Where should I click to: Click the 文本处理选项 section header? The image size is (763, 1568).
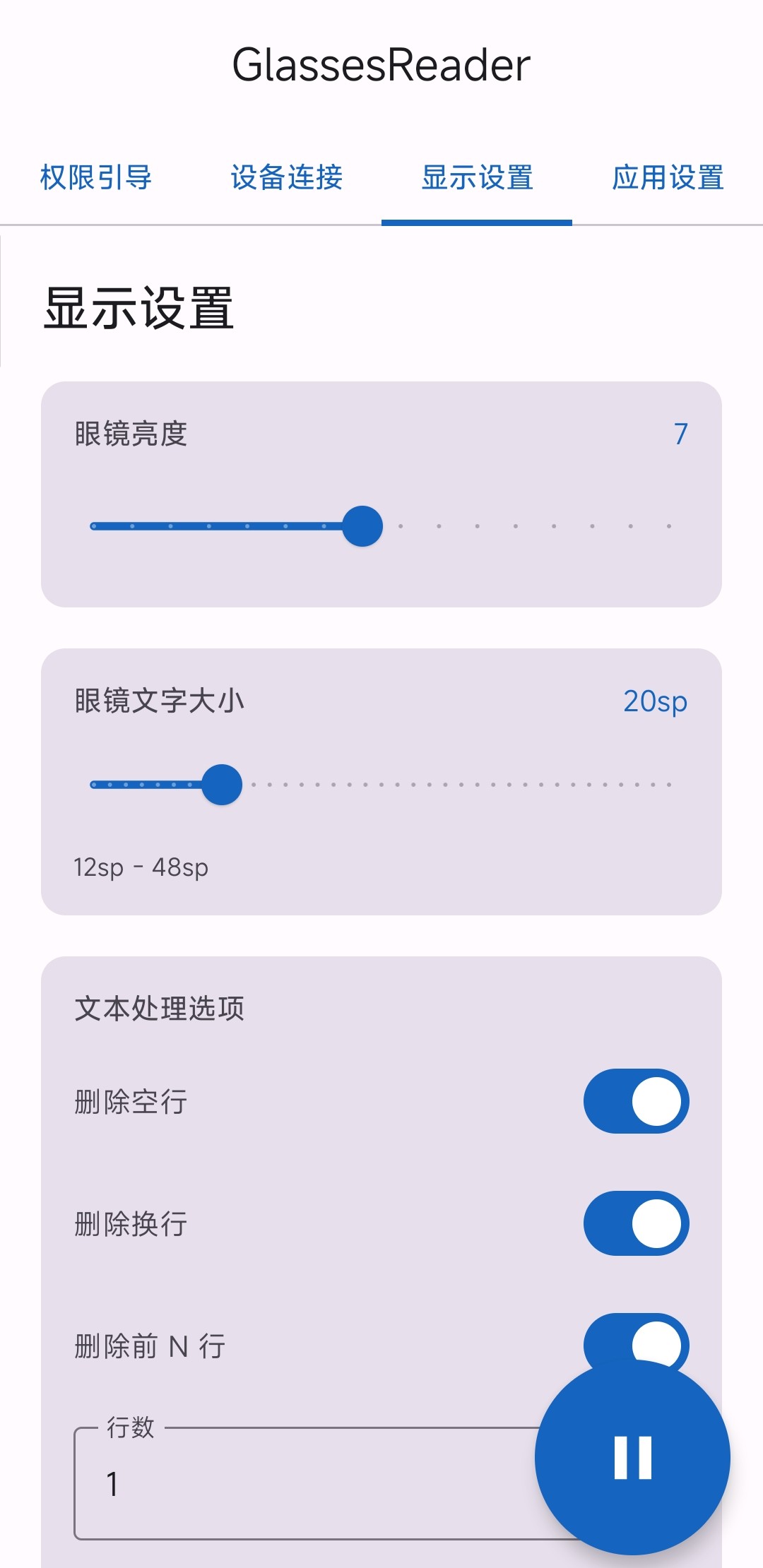click(160, 1010)
